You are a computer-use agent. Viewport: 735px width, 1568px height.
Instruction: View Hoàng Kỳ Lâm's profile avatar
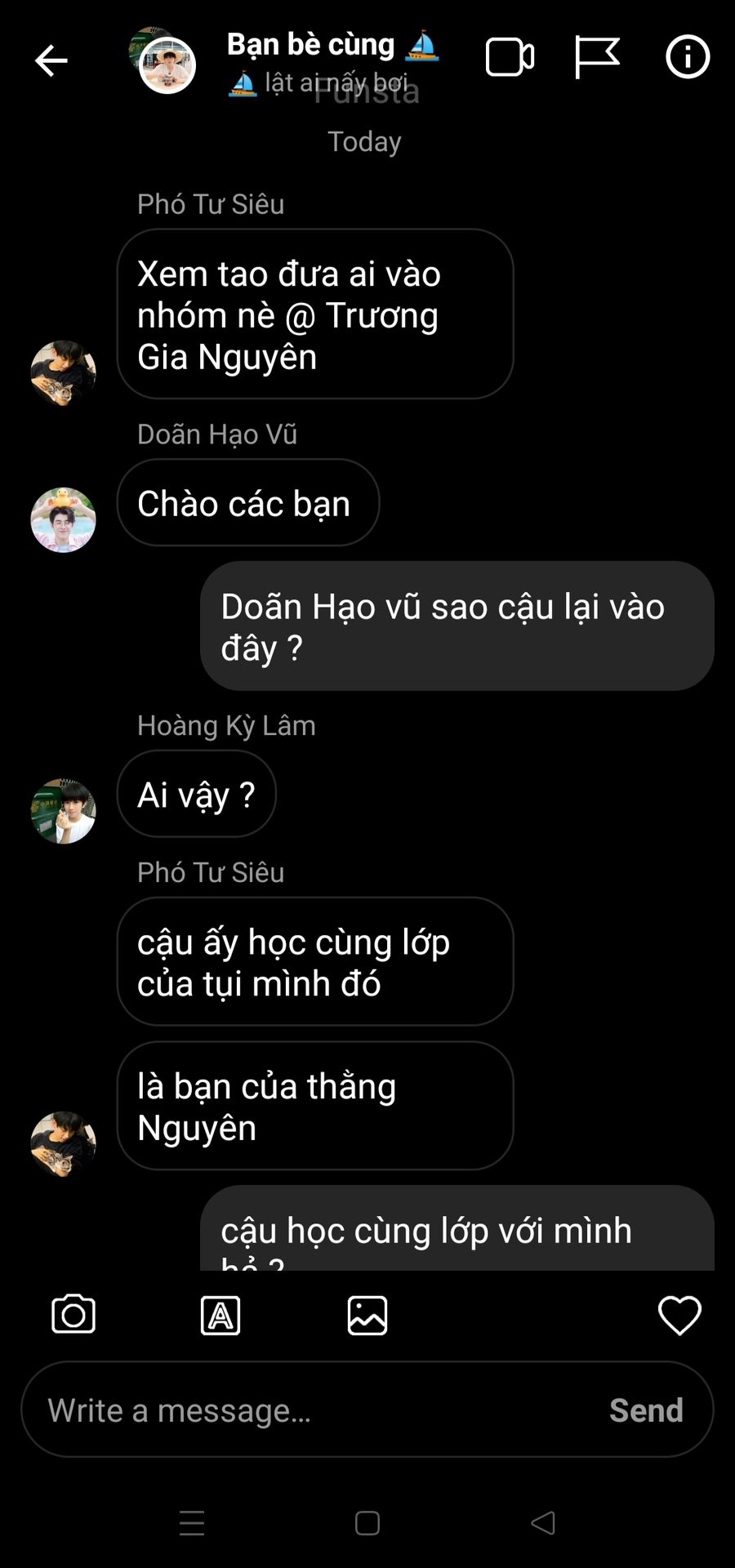(63, 811)
